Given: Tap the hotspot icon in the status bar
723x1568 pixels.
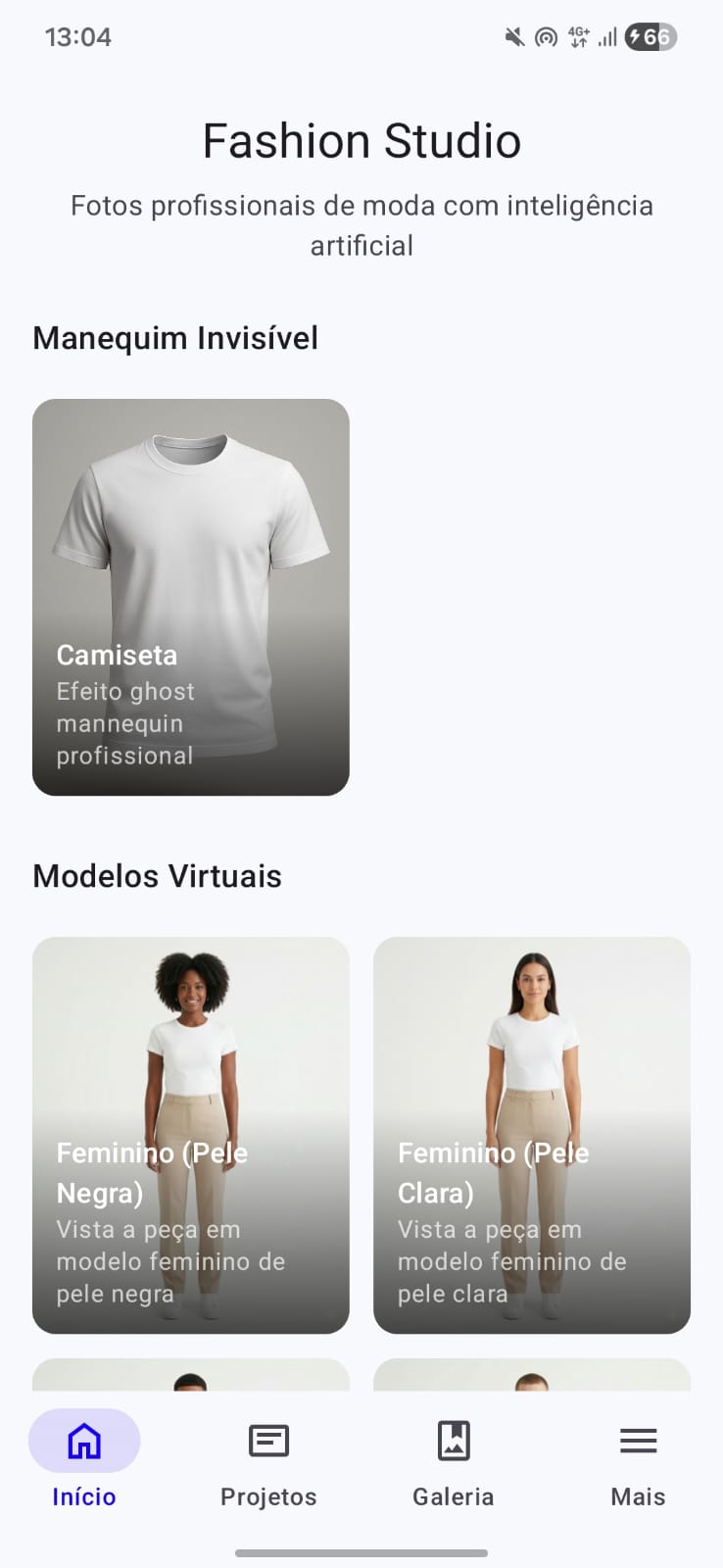Looking at the screenshot, I should tap(545, 36).
